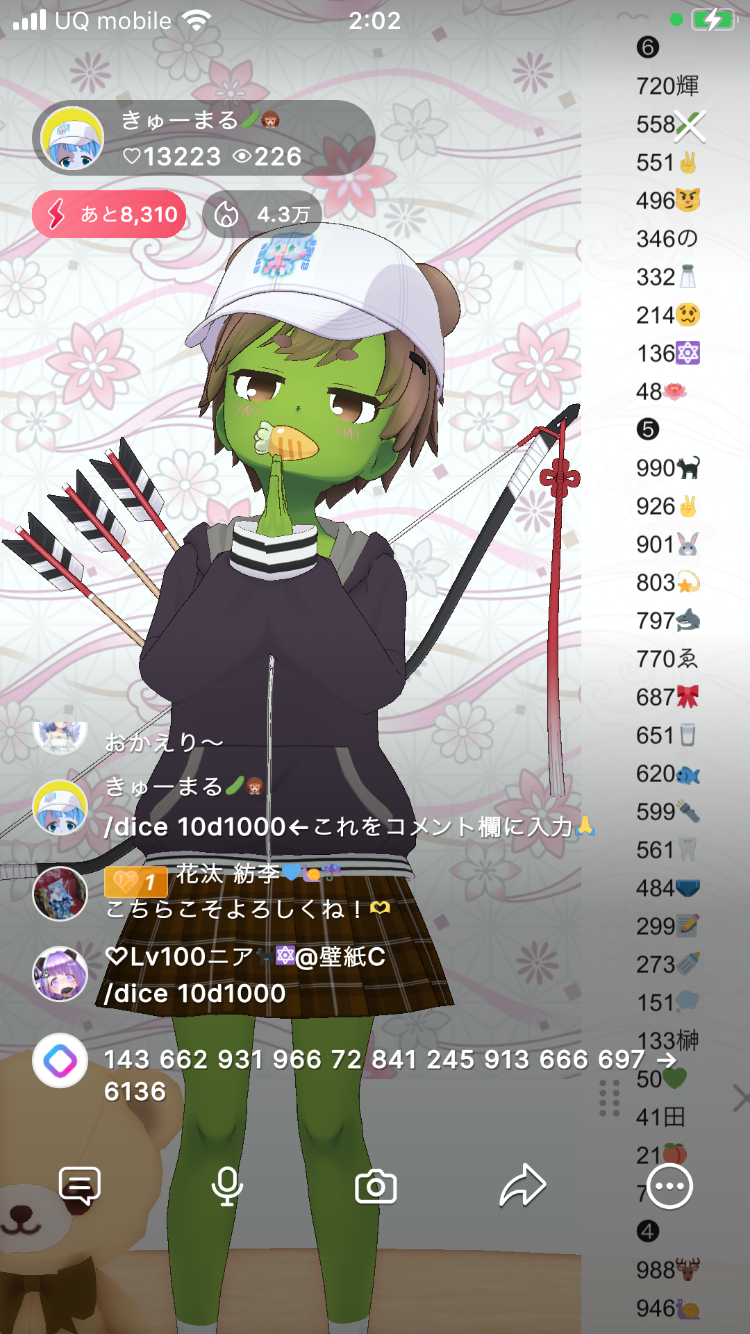
Task: Tap the あと8,310 rank badge
Action: tap(110, 214)
